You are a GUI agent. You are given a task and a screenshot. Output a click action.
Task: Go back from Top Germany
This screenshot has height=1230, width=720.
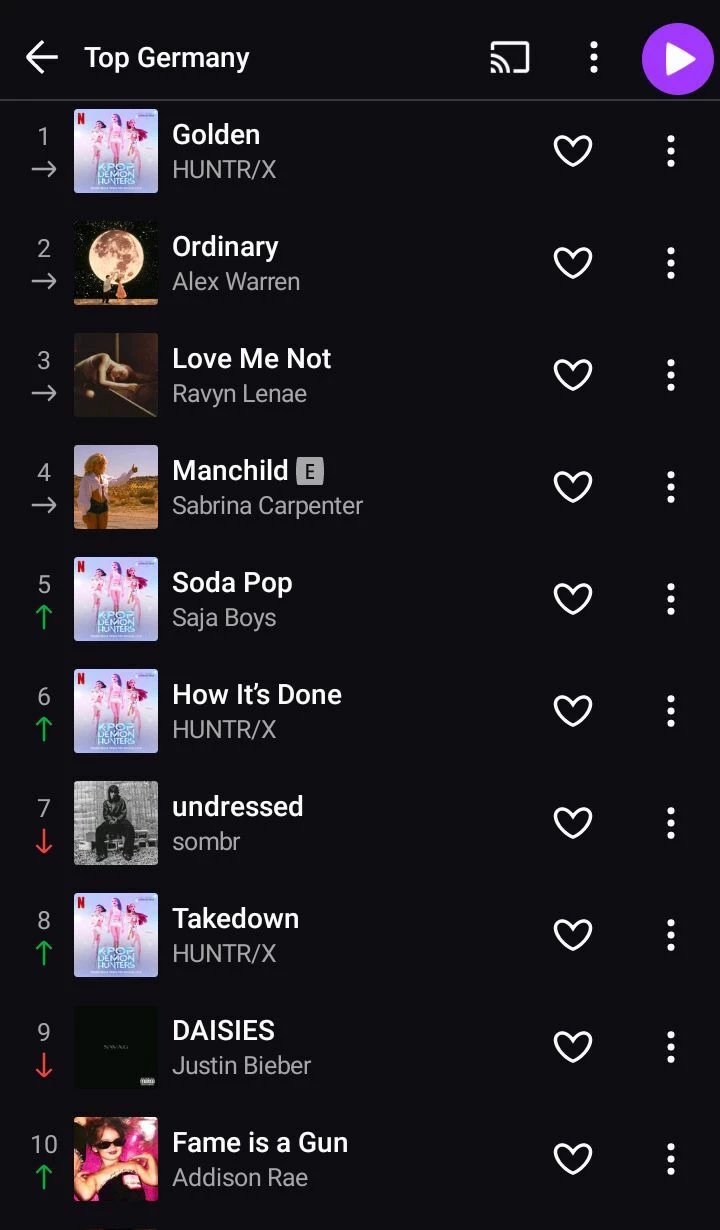(42, 58)
